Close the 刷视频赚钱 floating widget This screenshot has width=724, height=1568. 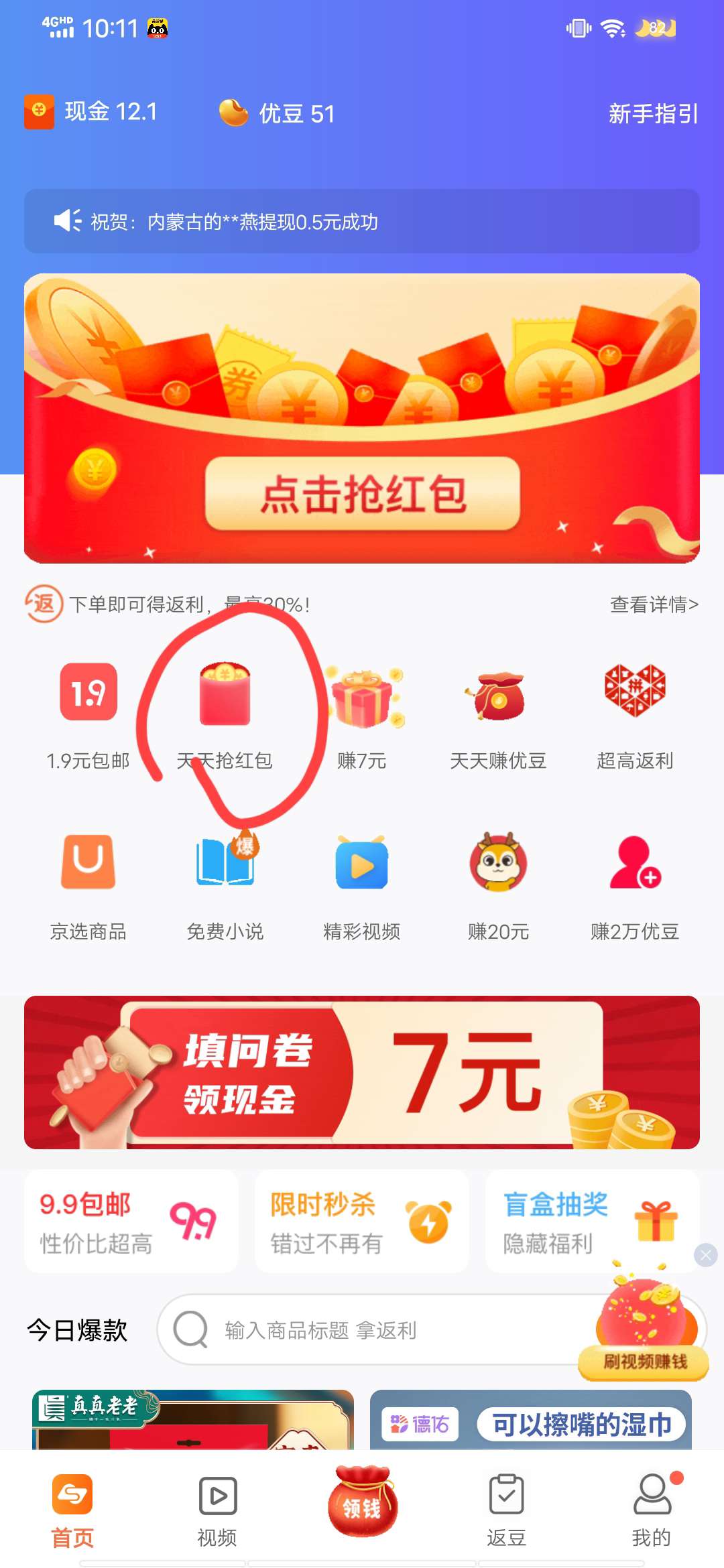click(x=706, y=1255)
